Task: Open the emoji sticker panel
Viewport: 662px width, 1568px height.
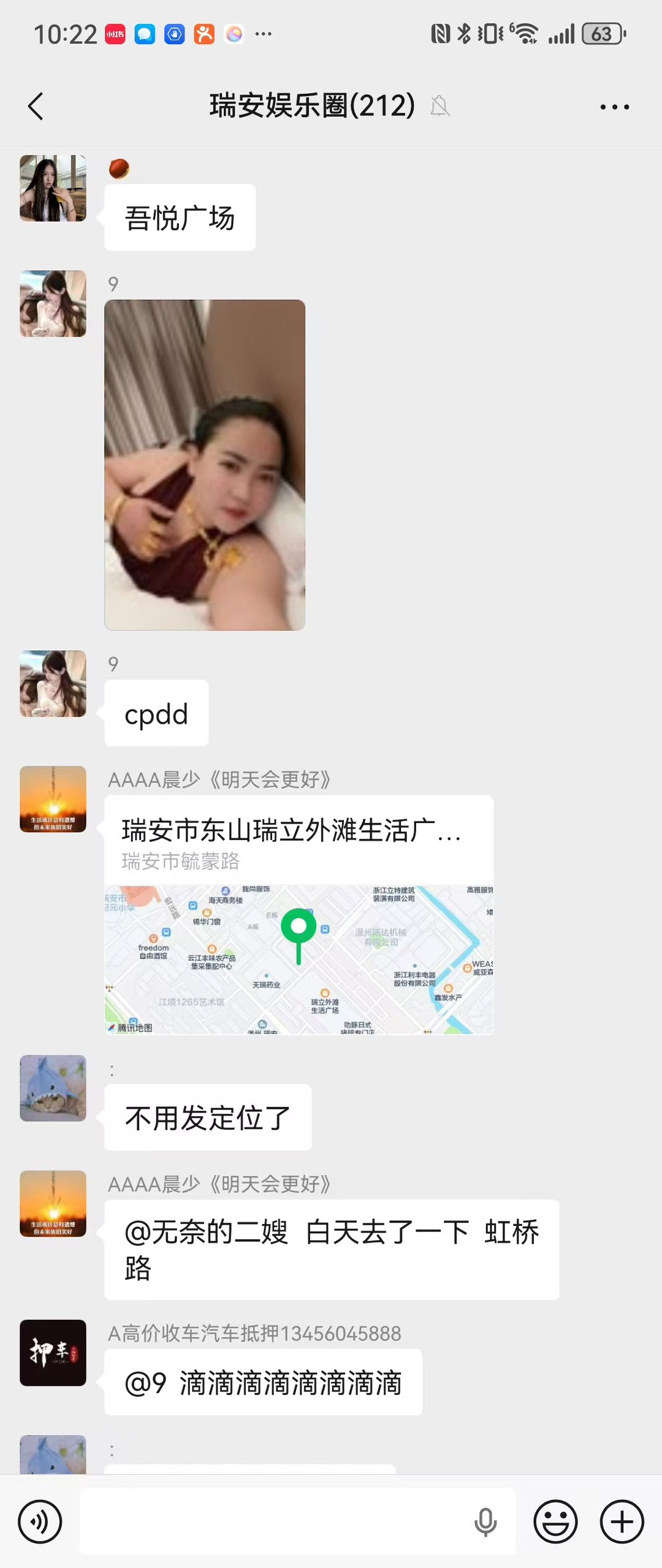Action: [555, 1522]
